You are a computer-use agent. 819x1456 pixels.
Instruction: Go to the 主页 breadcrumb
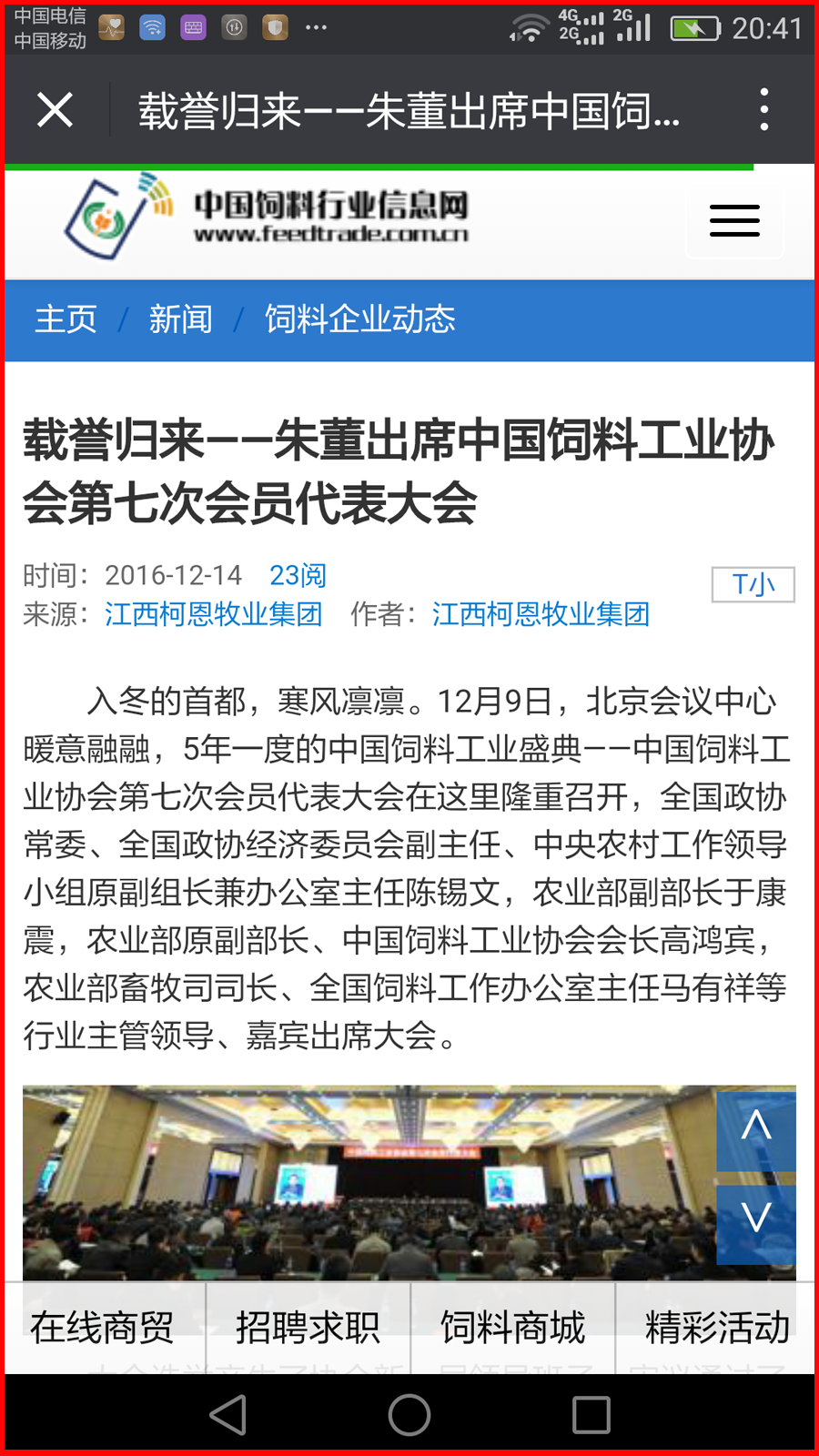pyautogui.click(x=66, y=319)
